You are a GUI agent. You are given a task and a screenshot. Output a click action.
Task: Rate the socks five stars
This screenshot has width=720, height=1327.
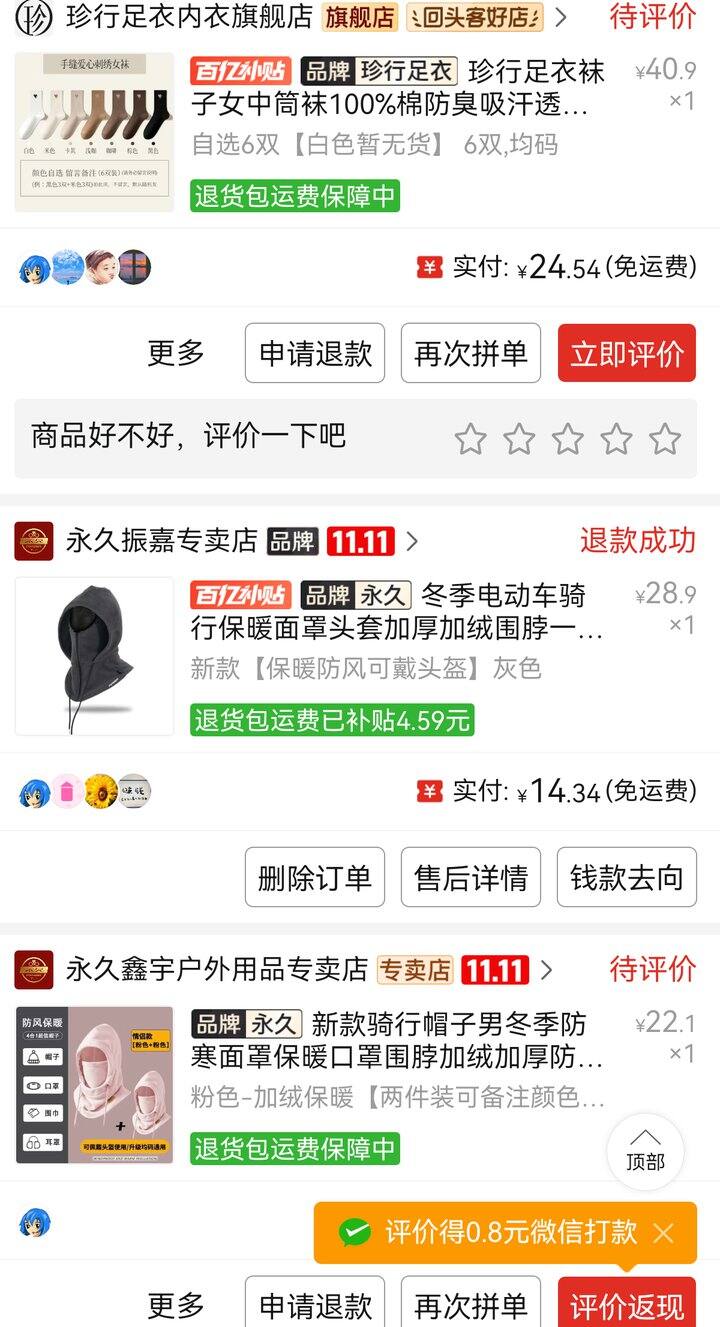pyautogui.click(x=664, y=438)
